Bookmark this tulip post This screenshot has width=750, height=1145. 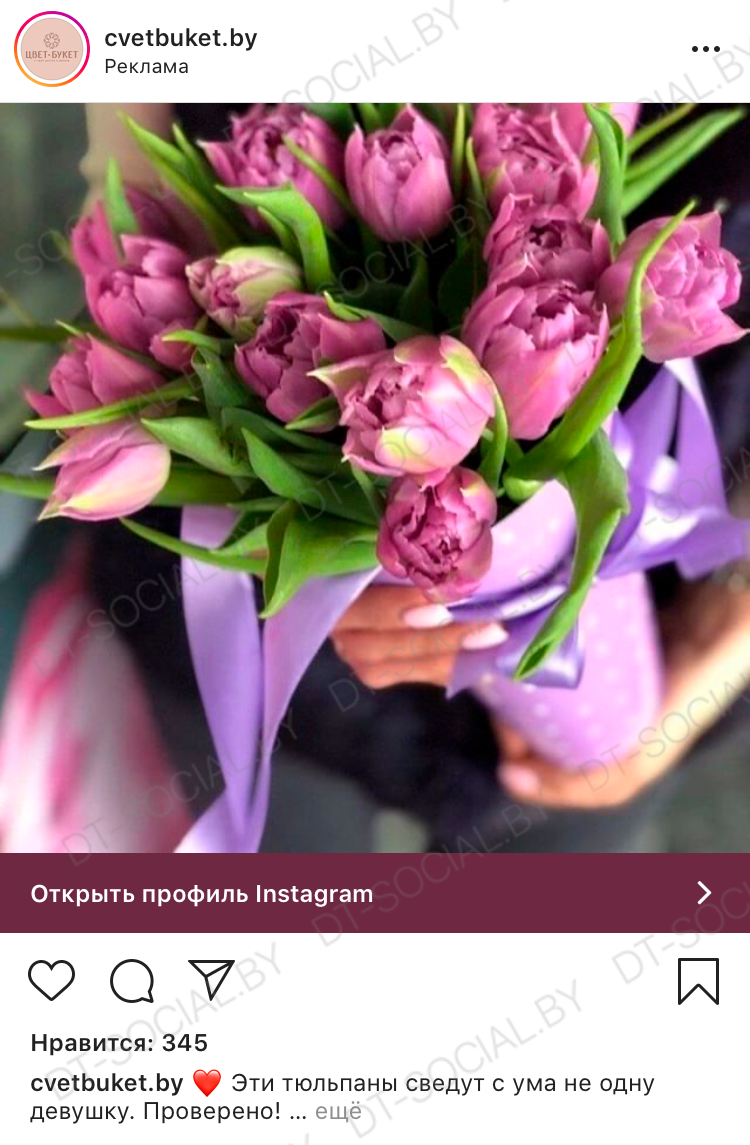698,981
